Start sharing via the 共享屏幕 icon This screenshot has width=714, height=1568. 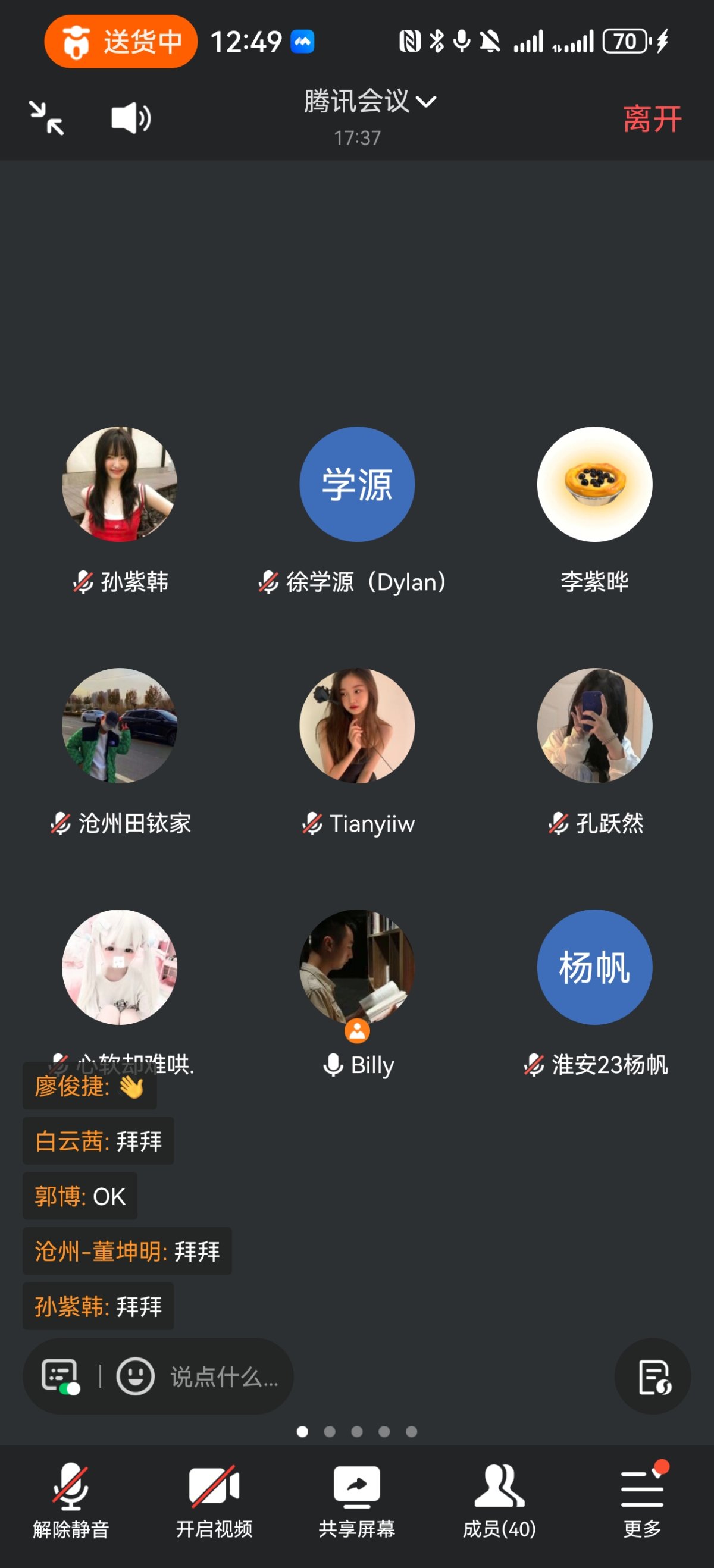(356, 1485)
